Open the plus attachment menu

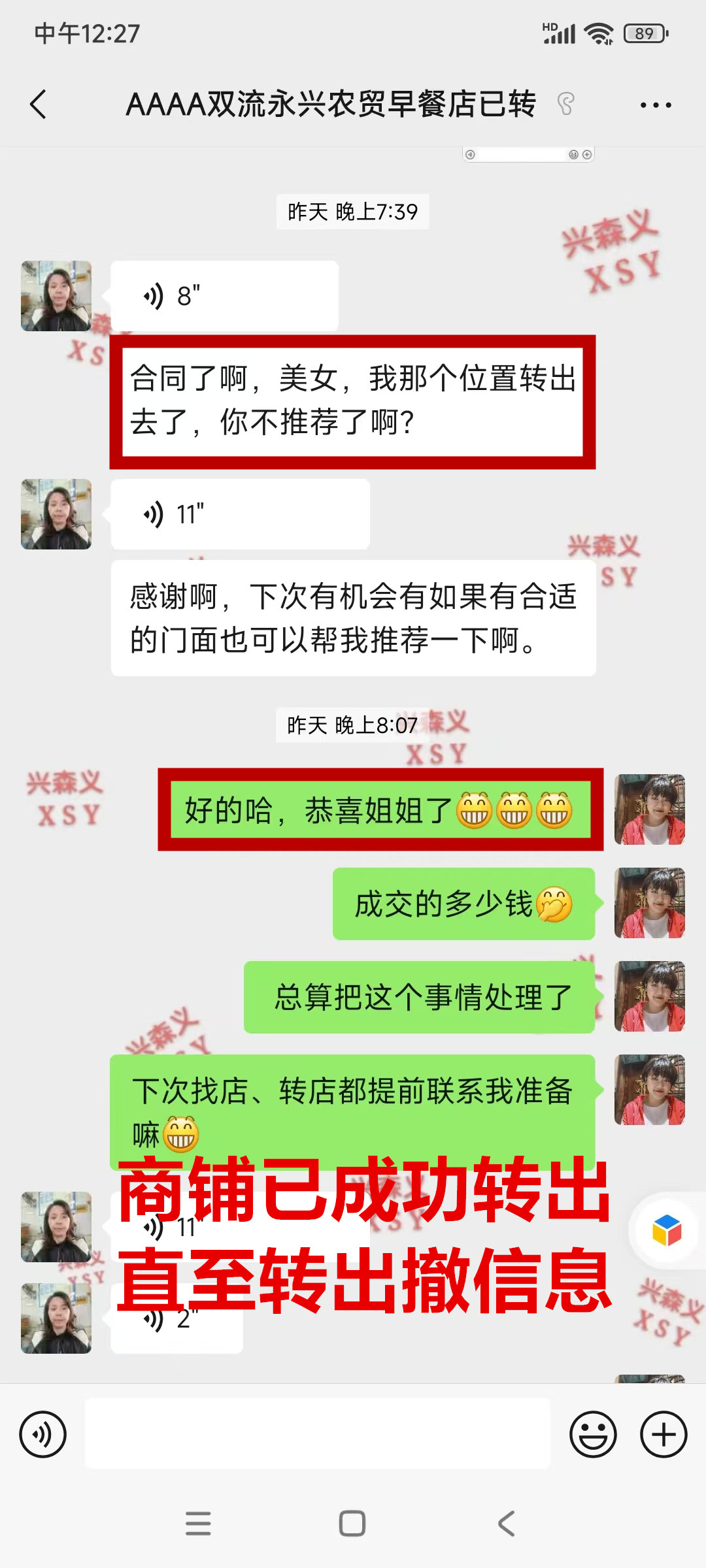tap(664, 1435)
